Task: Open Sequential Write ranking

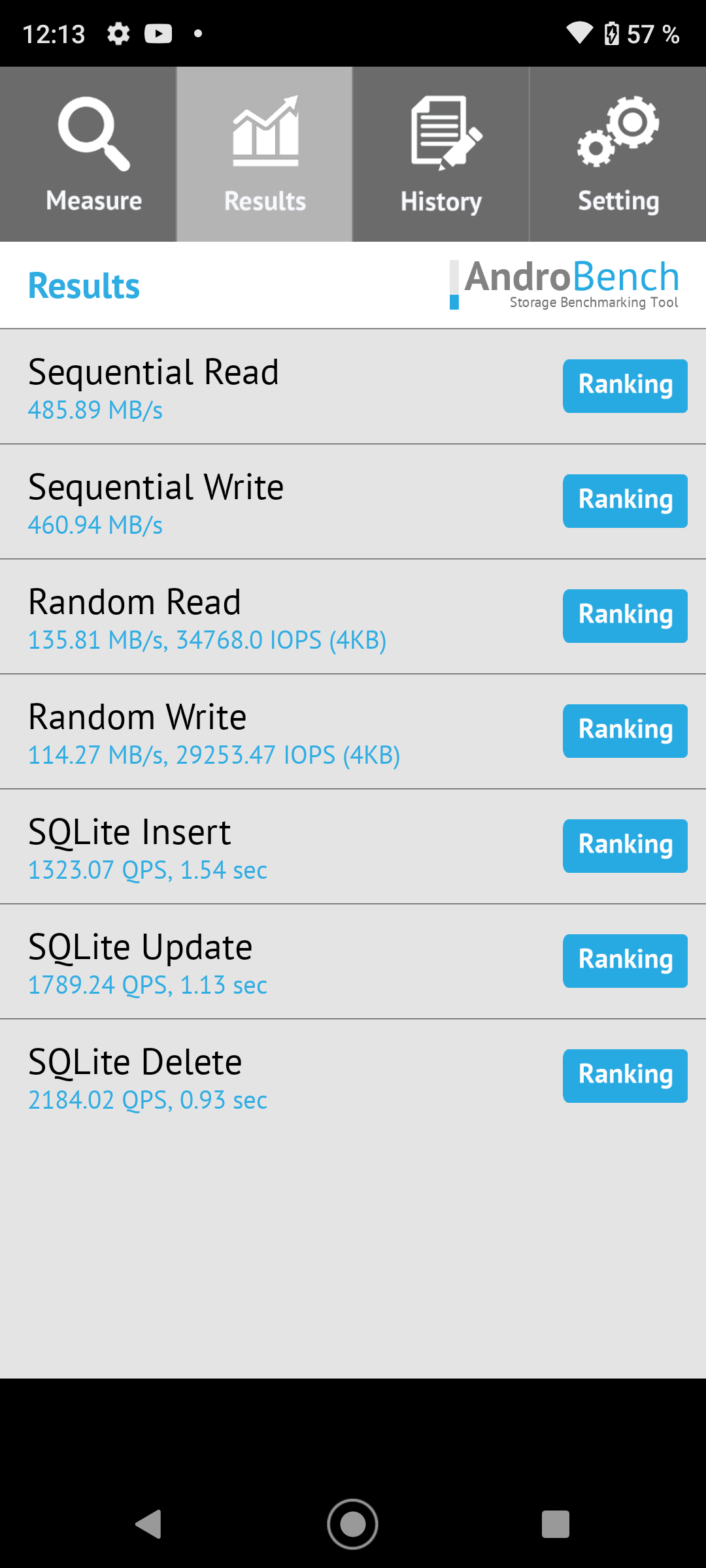Action: point(625,501)
